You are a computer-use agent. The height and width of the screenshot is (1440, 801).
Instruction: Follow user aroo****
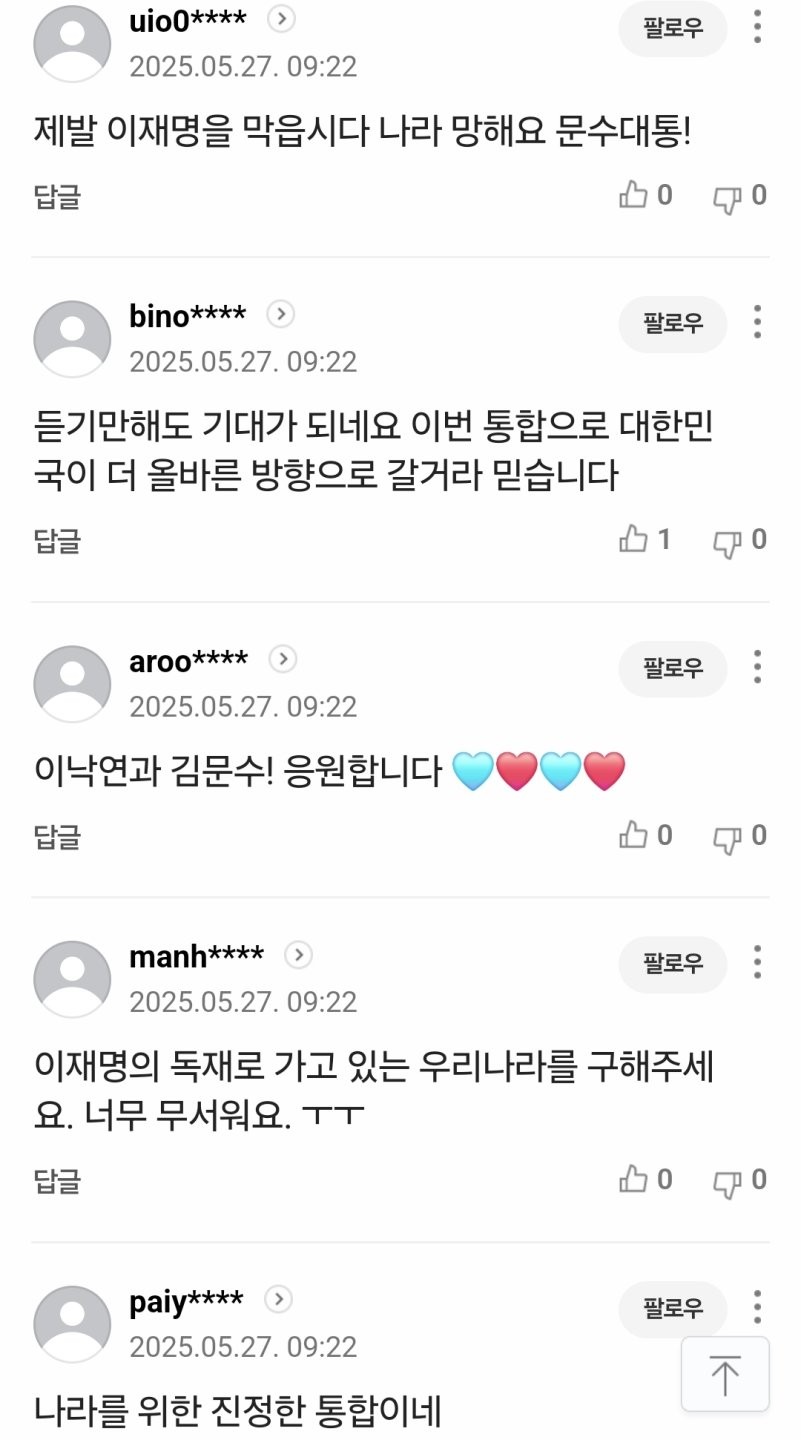pyautogui.click(x=672, y=668)
